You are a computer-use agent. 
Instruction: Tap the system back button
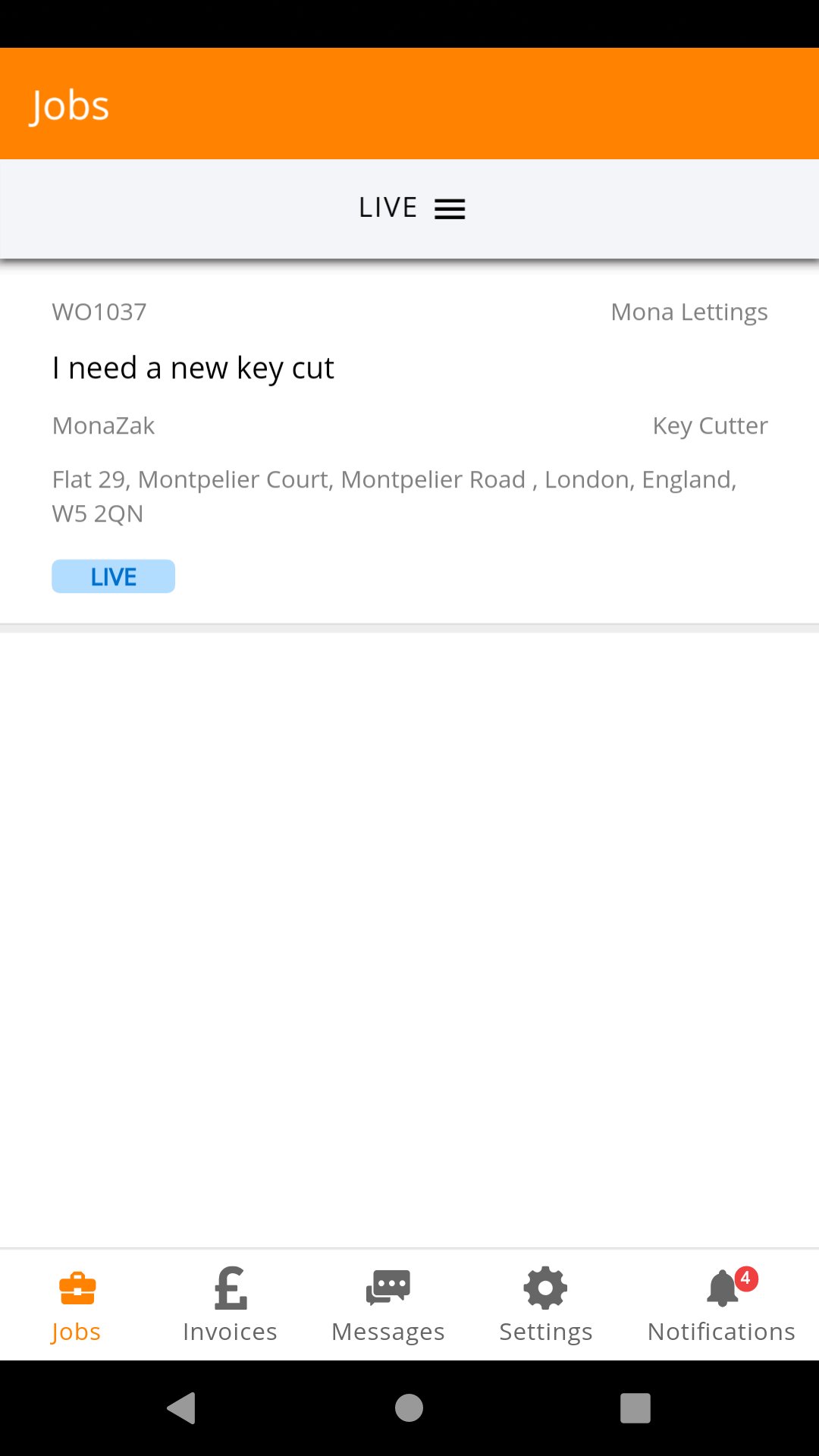[182, 1408]
